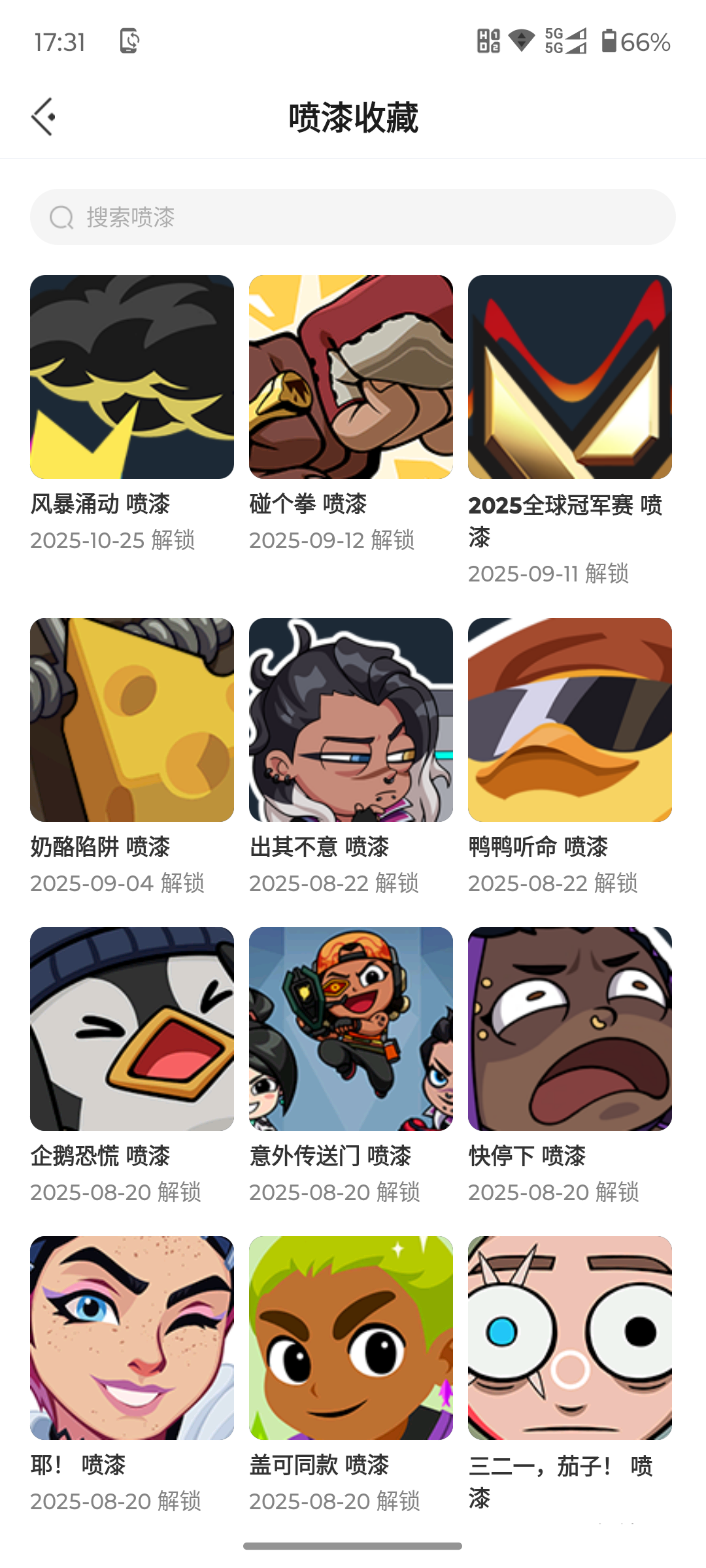Screen dimensions: 706x1568
Task: View the 碰个拳 喷漆 spray
Action: pos(351,377)
